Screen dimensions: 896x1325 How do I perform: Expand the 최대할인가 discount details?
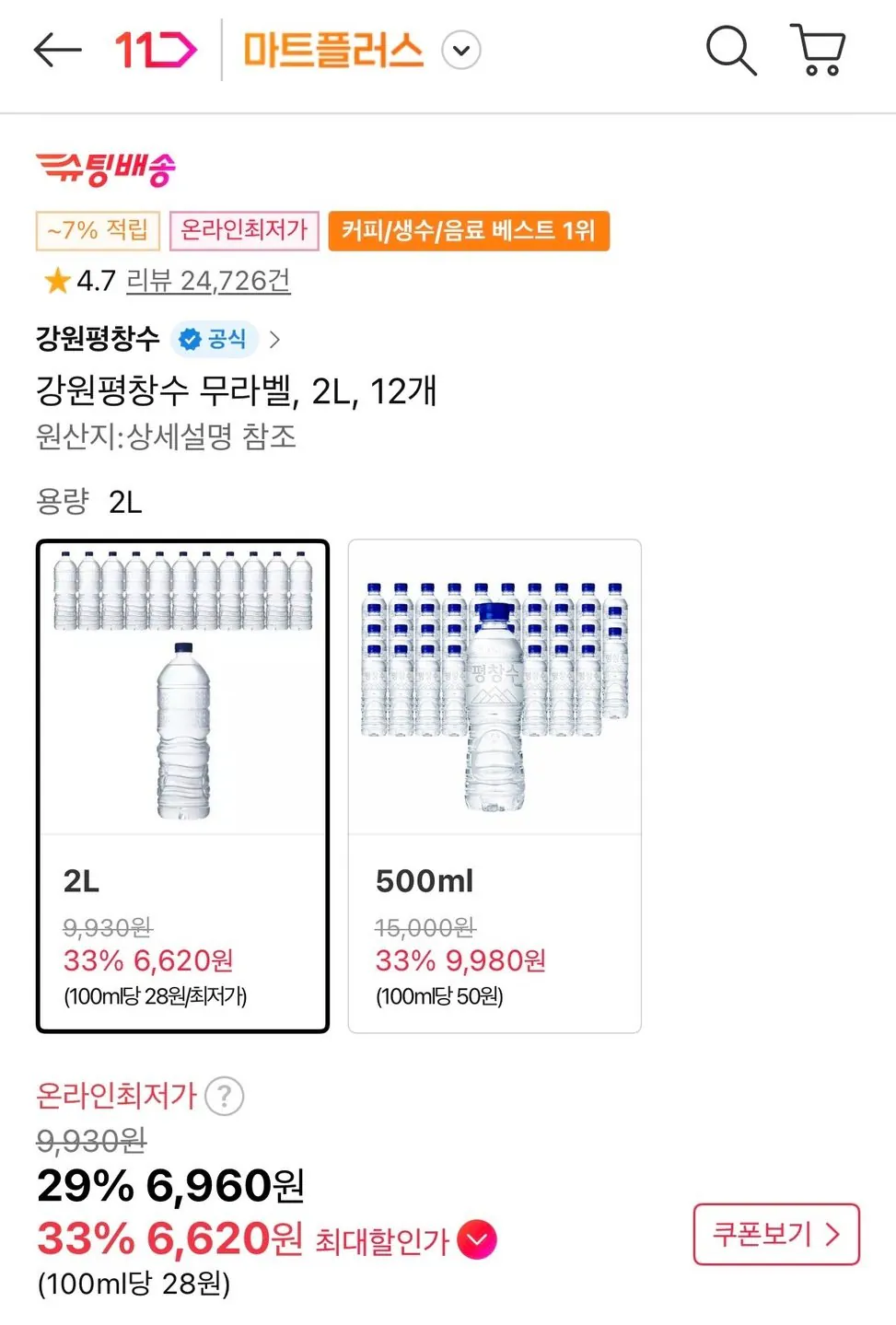pos(476,1239)
